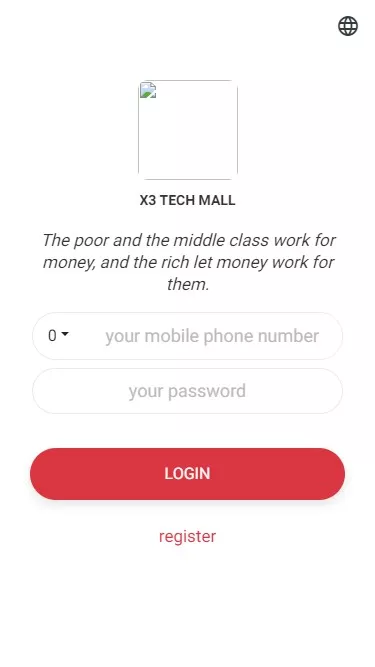
Task: Open the register link
Action: click(188, 536)
